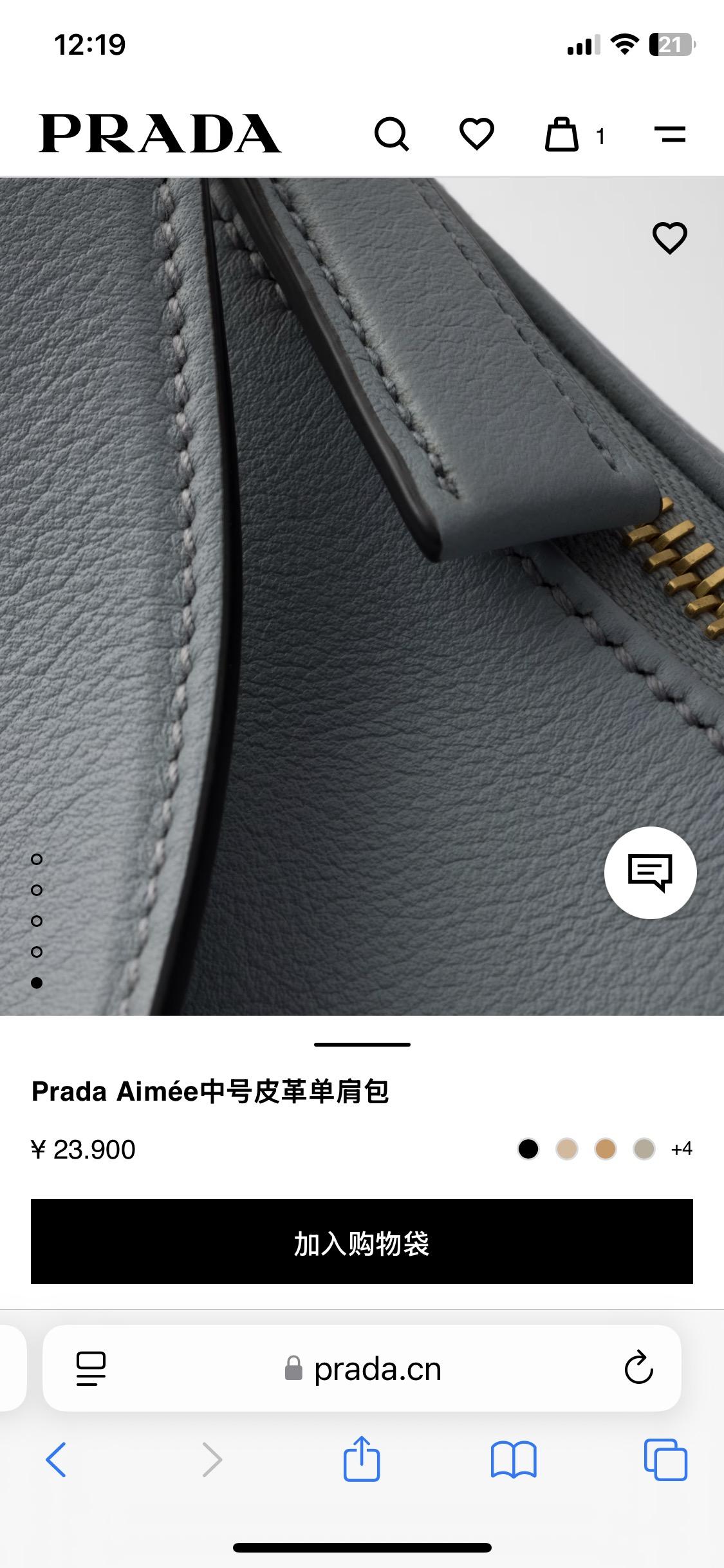
Task: Tap 加入购物袋 to add to bag
Action: (362, 1242)
